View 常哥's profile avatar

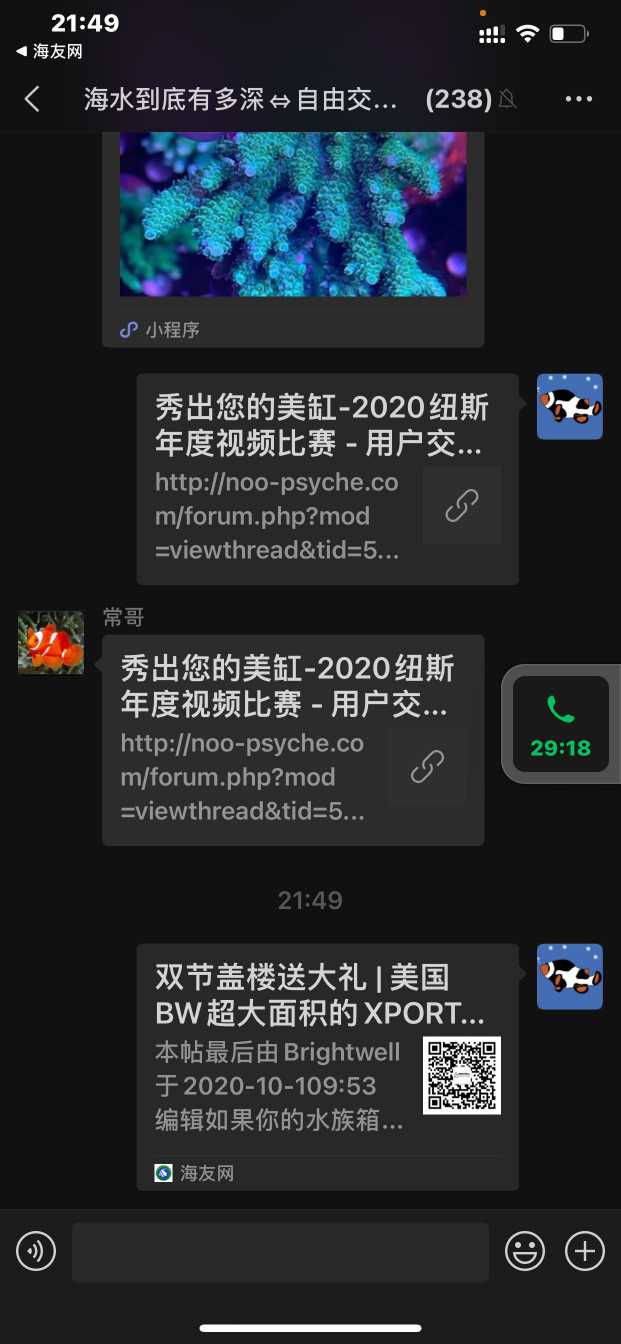pyautogui.click(x=51, y=642)
